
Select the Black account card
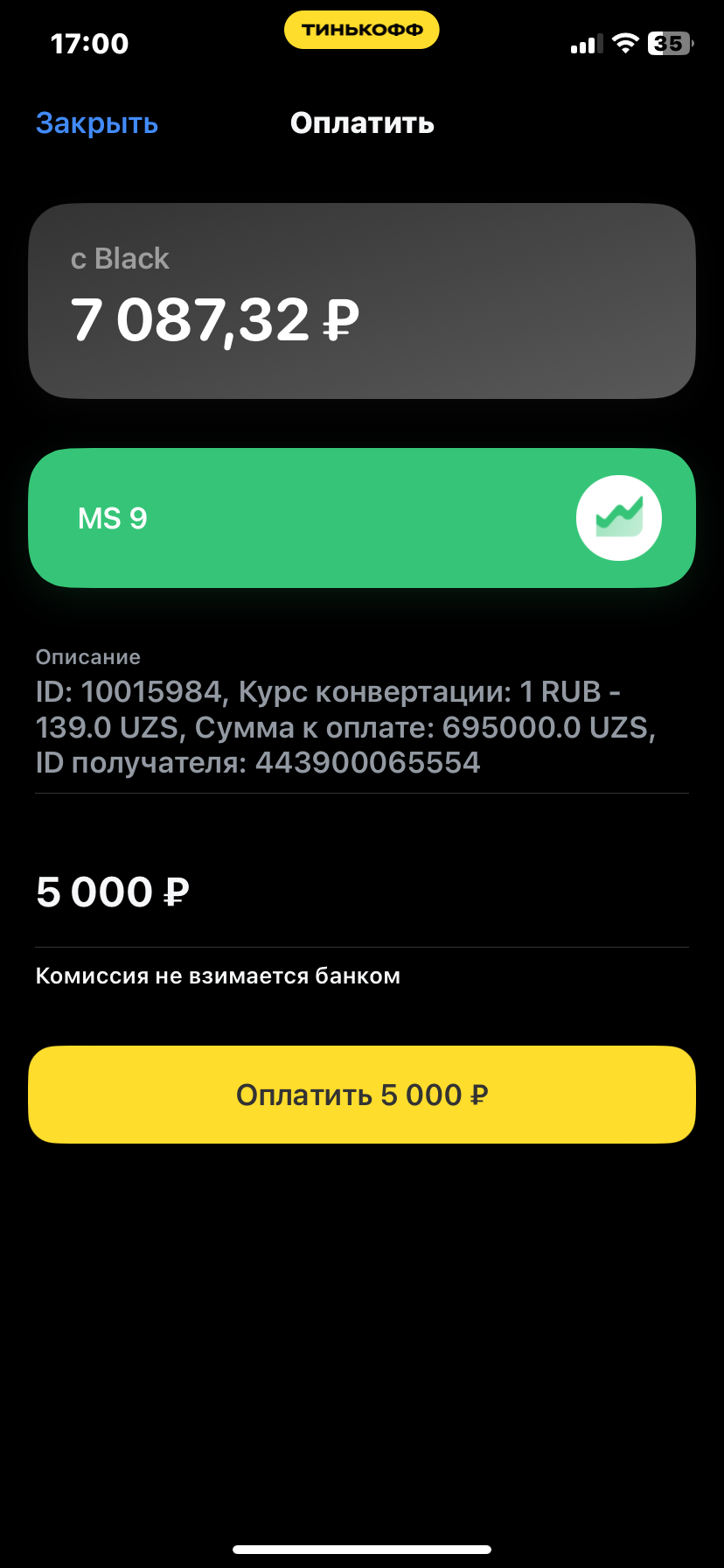[362, 301]
